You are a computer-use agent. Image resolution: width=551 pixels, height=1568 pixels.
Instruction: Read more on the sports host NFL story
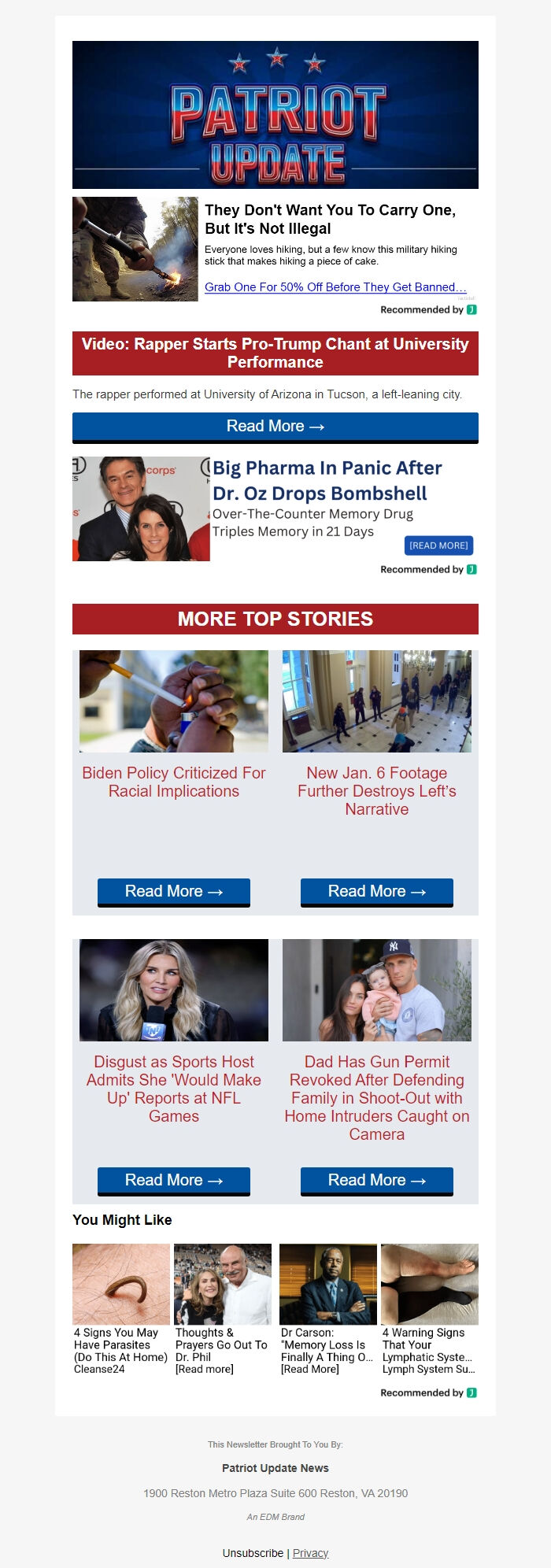click(174, 1181)
